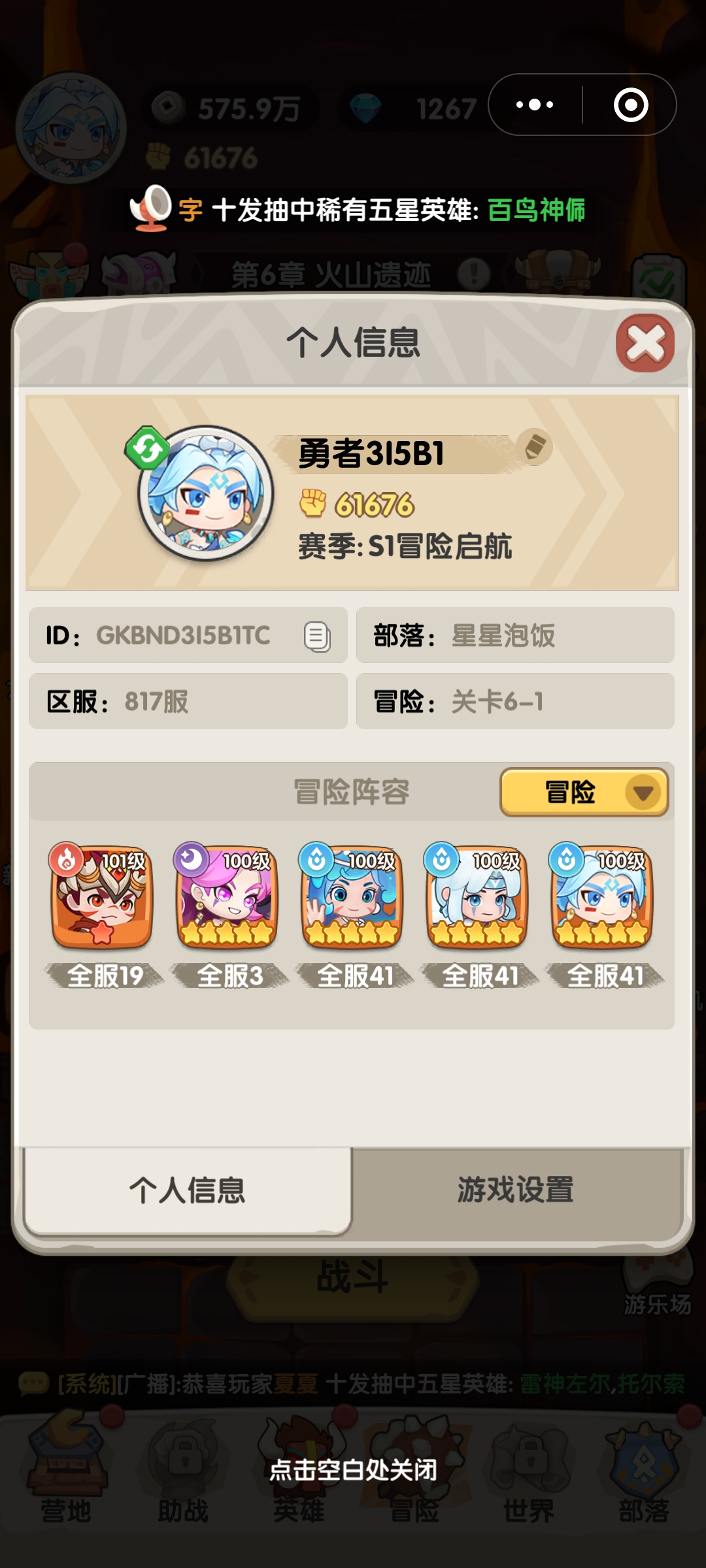Image resolution: width=706 pixels, height=1568 pixels.
Task: Close the 个人信息 dialog
Action: click(x=645, y=343)
